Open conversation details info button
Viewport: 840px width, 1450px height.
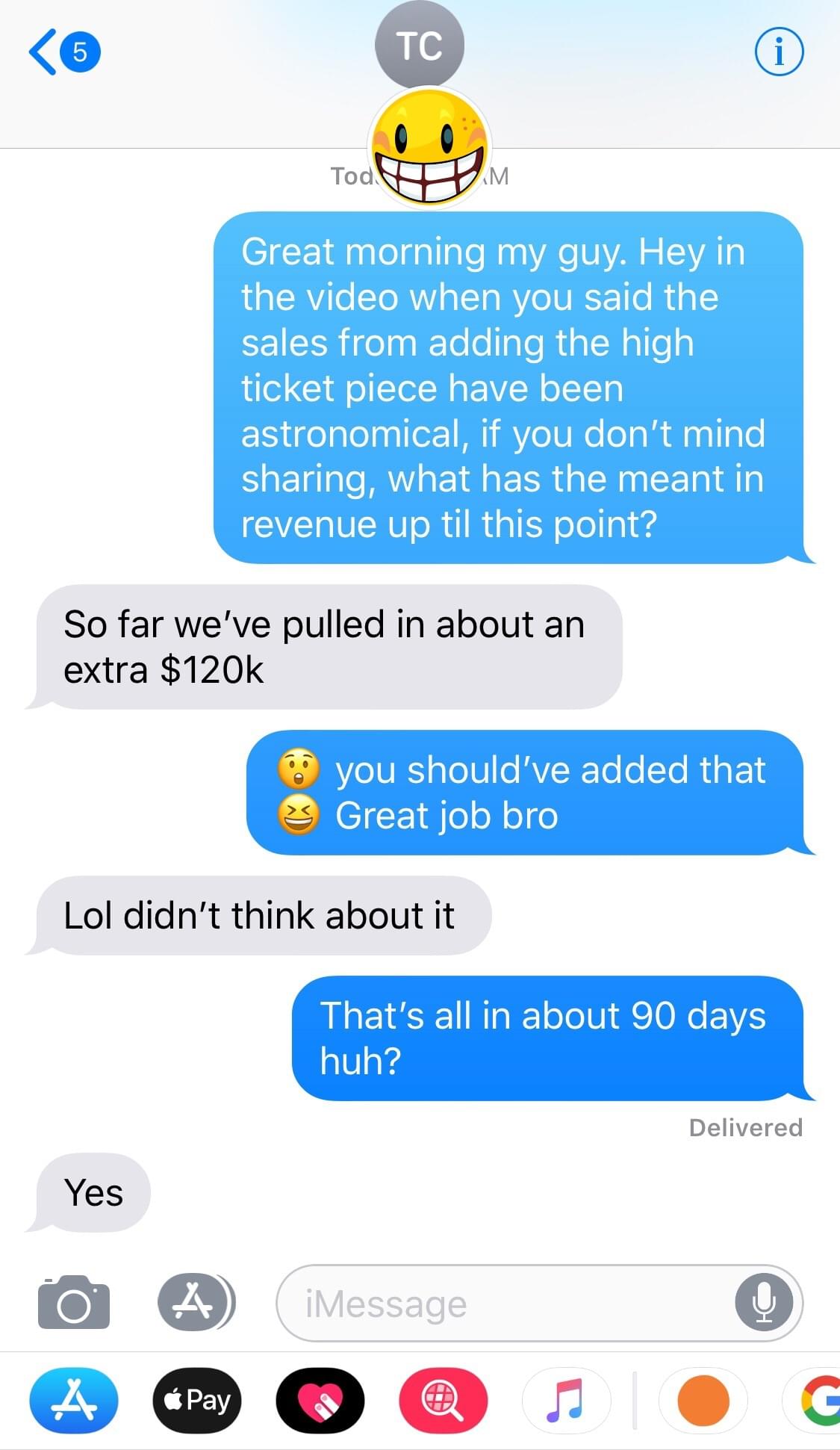[779, 52]
